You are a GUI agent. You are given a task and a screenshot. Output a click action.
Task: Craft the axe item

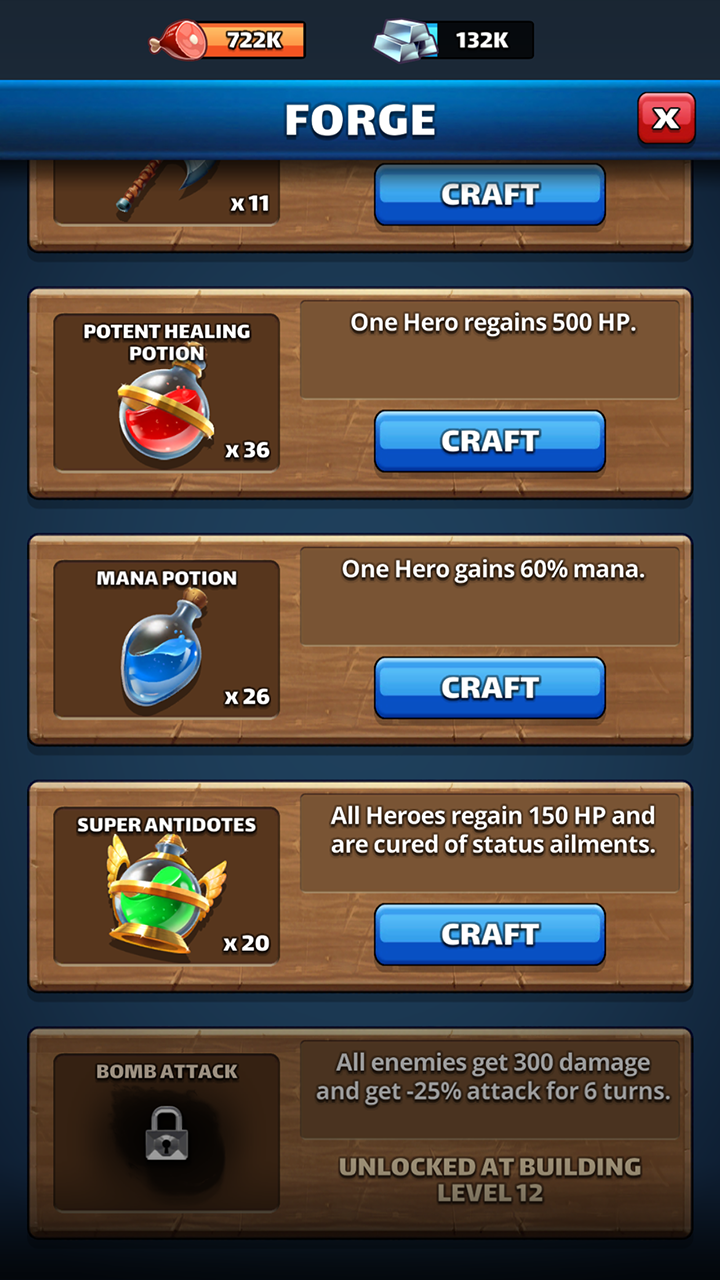(490, 194)
